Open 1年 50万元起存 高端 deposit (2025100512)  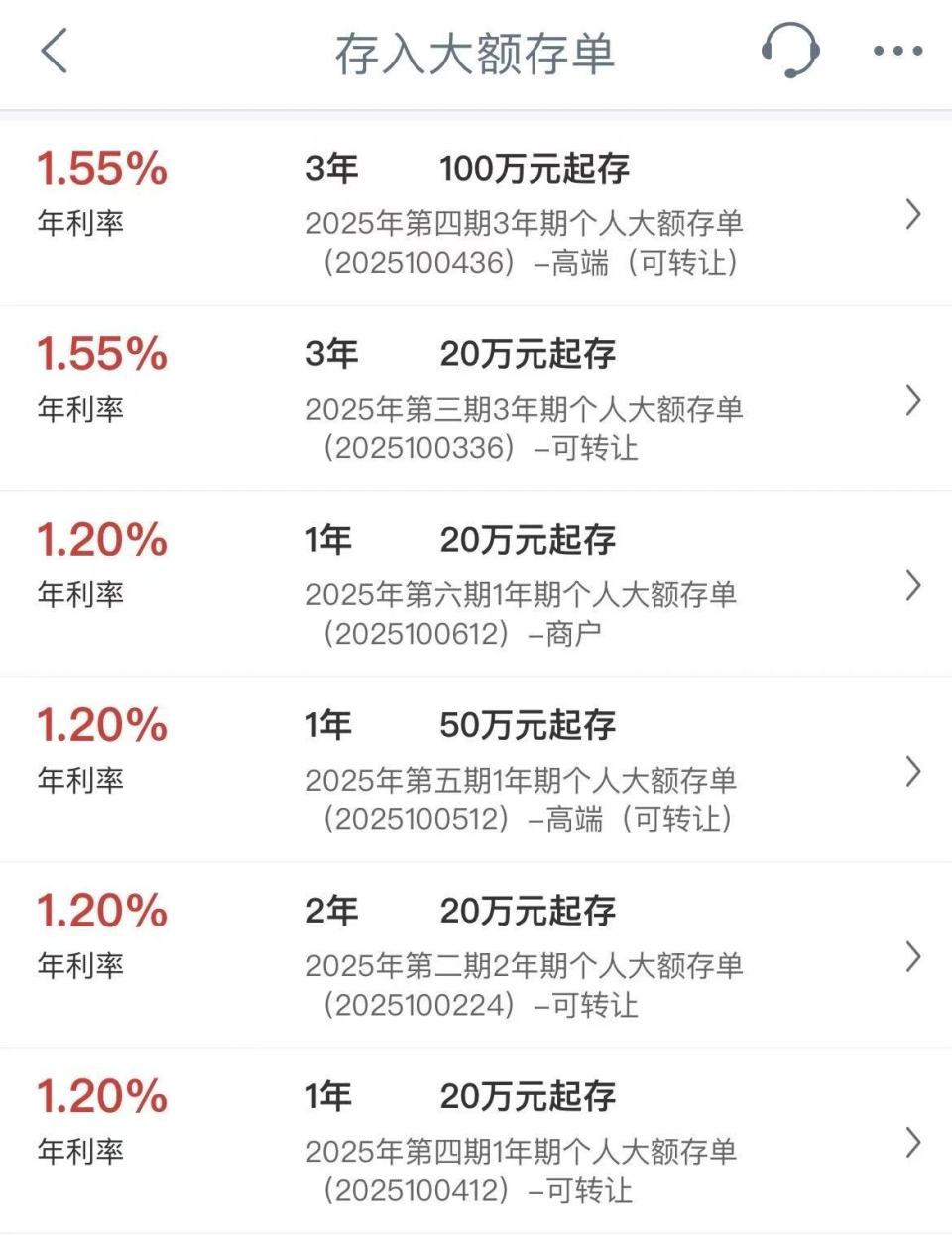(x=476, y=770)
